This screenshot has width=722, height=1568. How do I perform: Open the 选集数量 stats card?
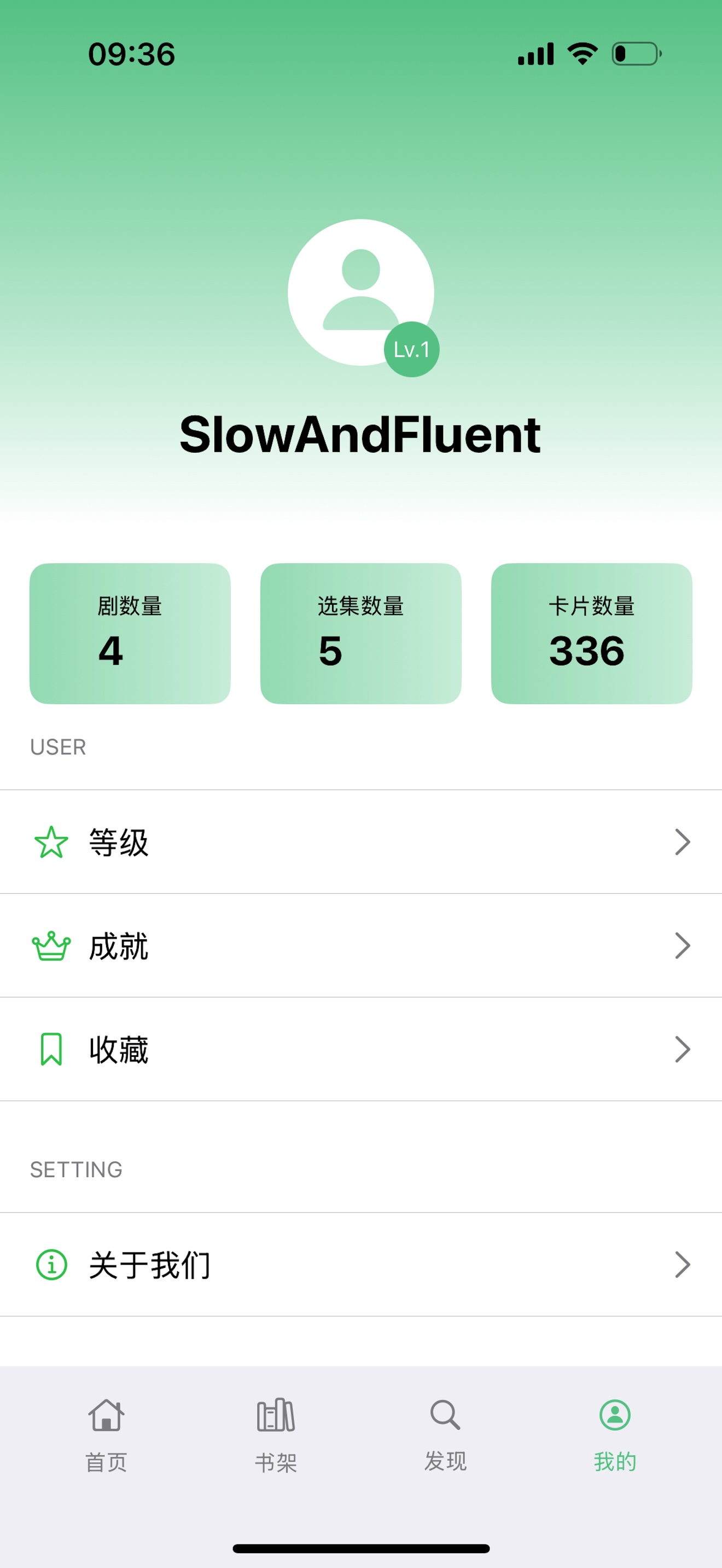360,633
